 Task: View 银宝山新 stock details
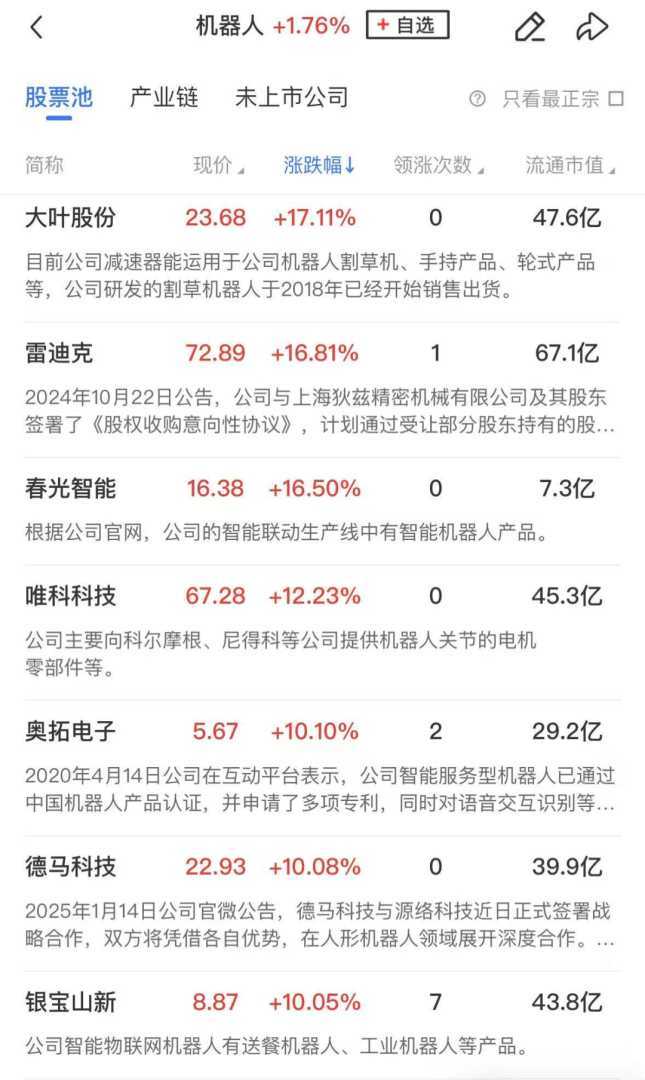(x=70, y=1001)
